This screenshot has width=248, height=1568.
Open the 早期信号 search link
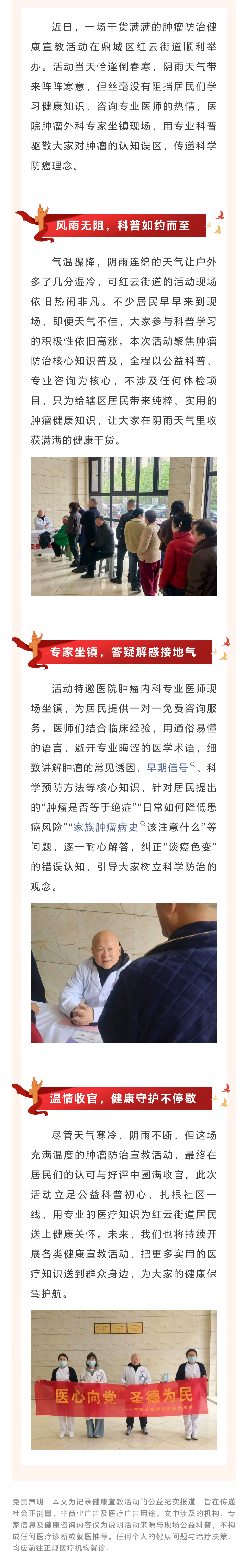tap(168, 768)
